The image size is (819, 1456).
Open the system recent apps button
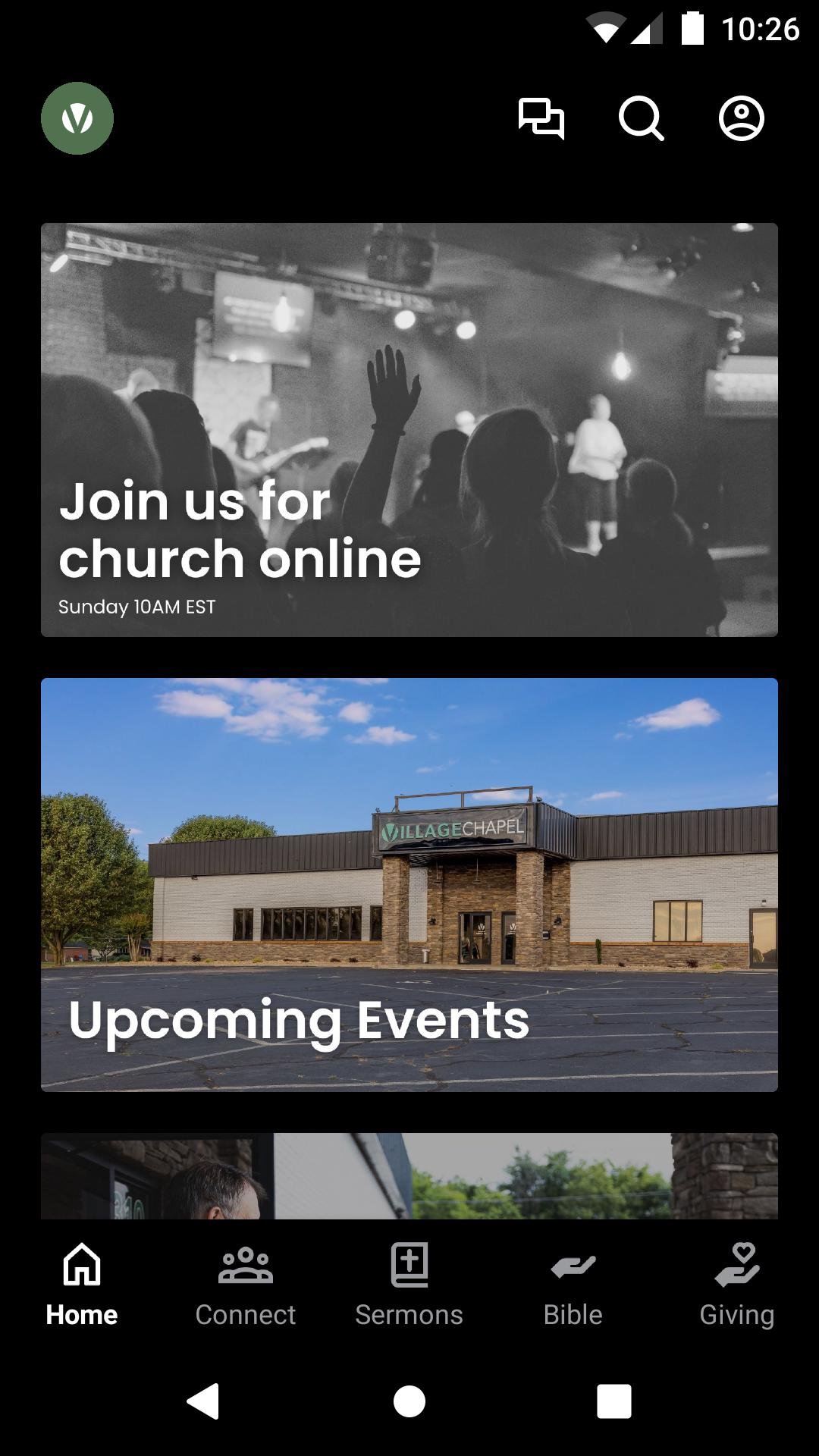[x=613, y=1401]
